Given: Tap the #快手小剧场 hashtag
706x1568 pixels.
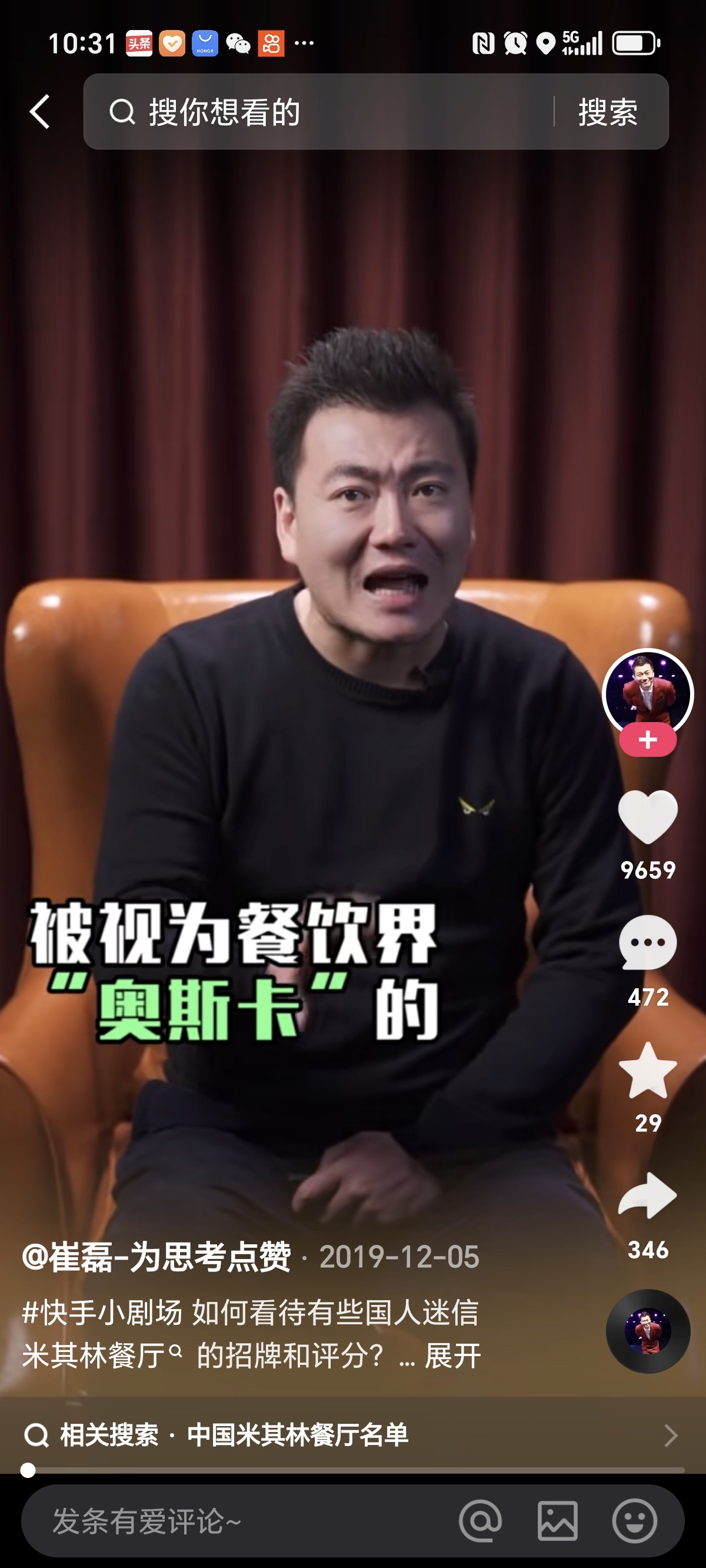Looking at the screenshot, I should (x=102, y=1312).
